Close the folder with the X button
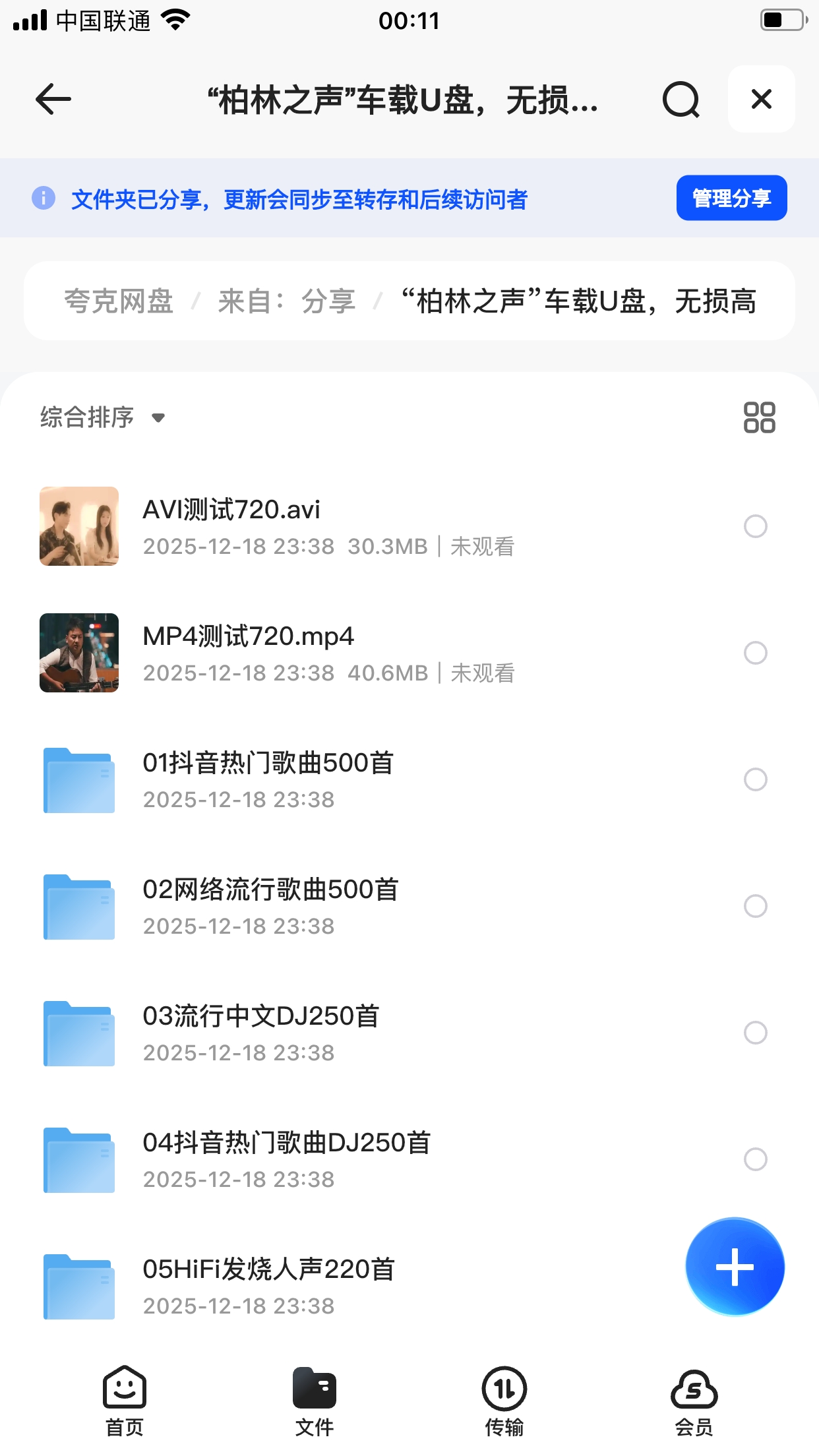 [x=761, y=100]
